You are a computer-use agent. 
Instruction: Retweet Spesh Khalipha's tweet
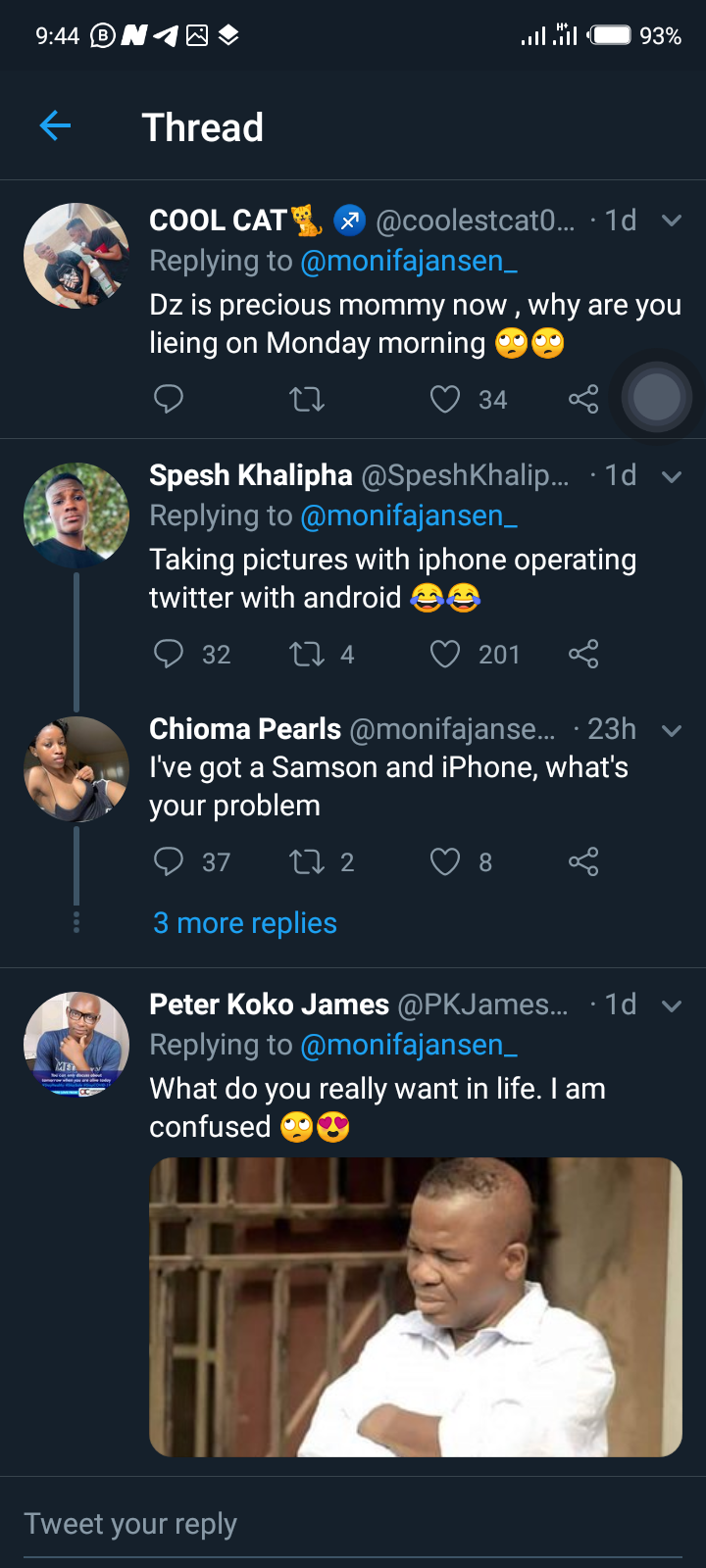(x=307, y=654)
